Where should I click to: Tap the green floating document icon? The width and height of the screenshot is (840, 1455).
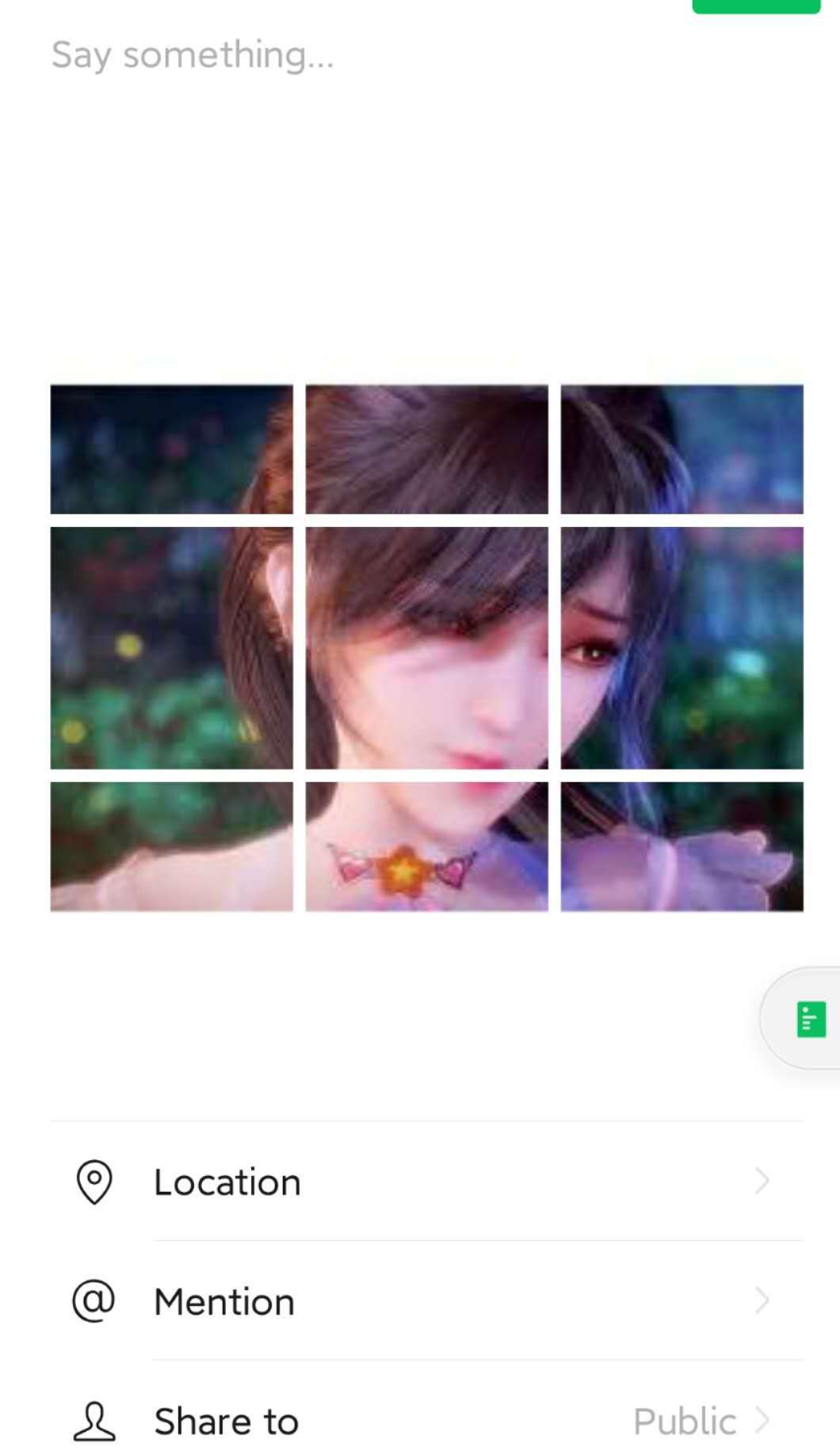point(811,1019)
